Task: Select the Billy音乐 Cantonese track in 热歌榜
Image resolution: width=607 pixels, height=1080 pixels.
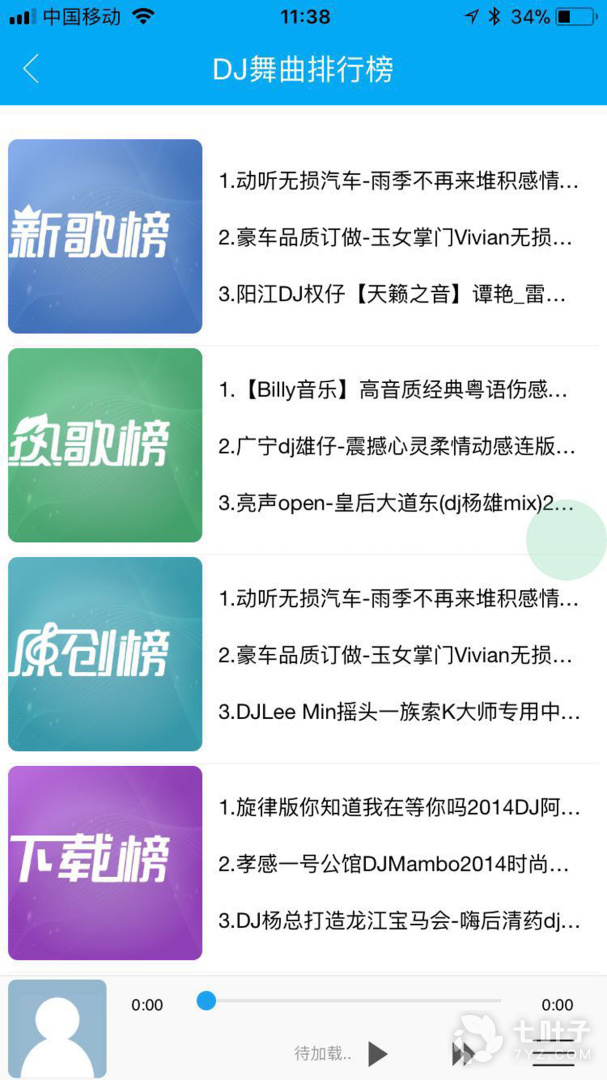Action: tap(398, 390)
